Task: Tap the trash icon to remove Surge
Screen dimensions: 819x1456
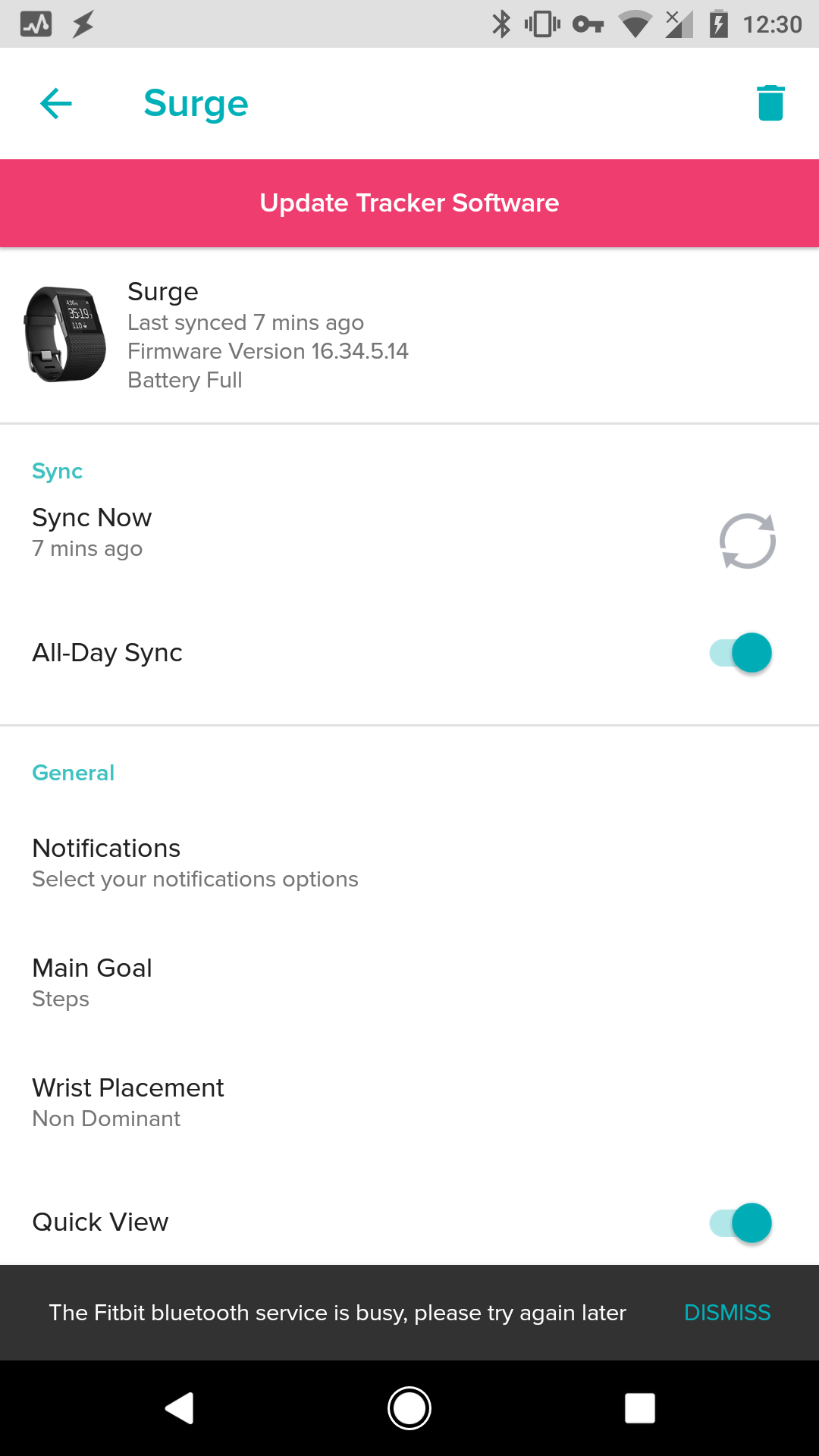Action: 770,103
